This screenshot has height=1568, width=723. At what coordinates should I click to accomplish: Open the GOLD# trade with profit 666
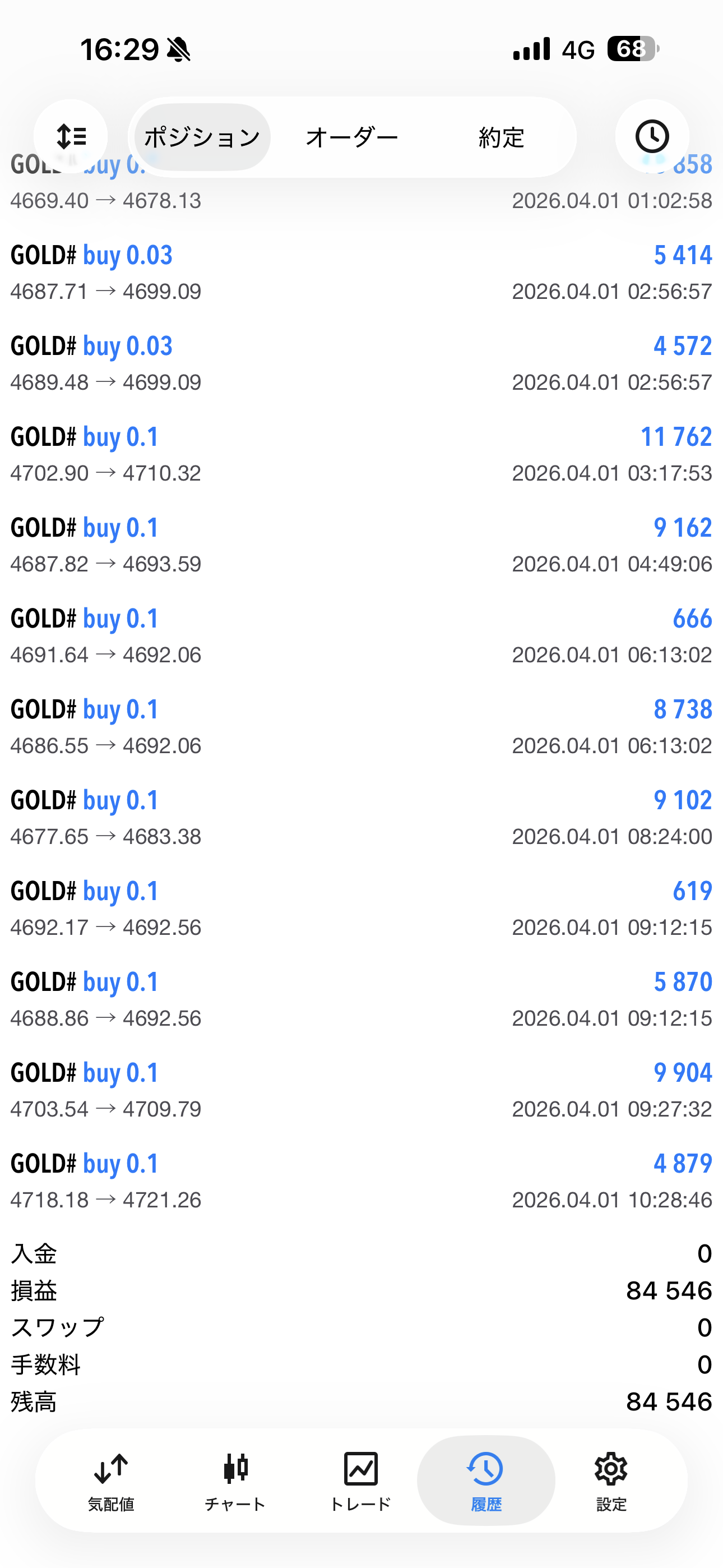point(361,636)
